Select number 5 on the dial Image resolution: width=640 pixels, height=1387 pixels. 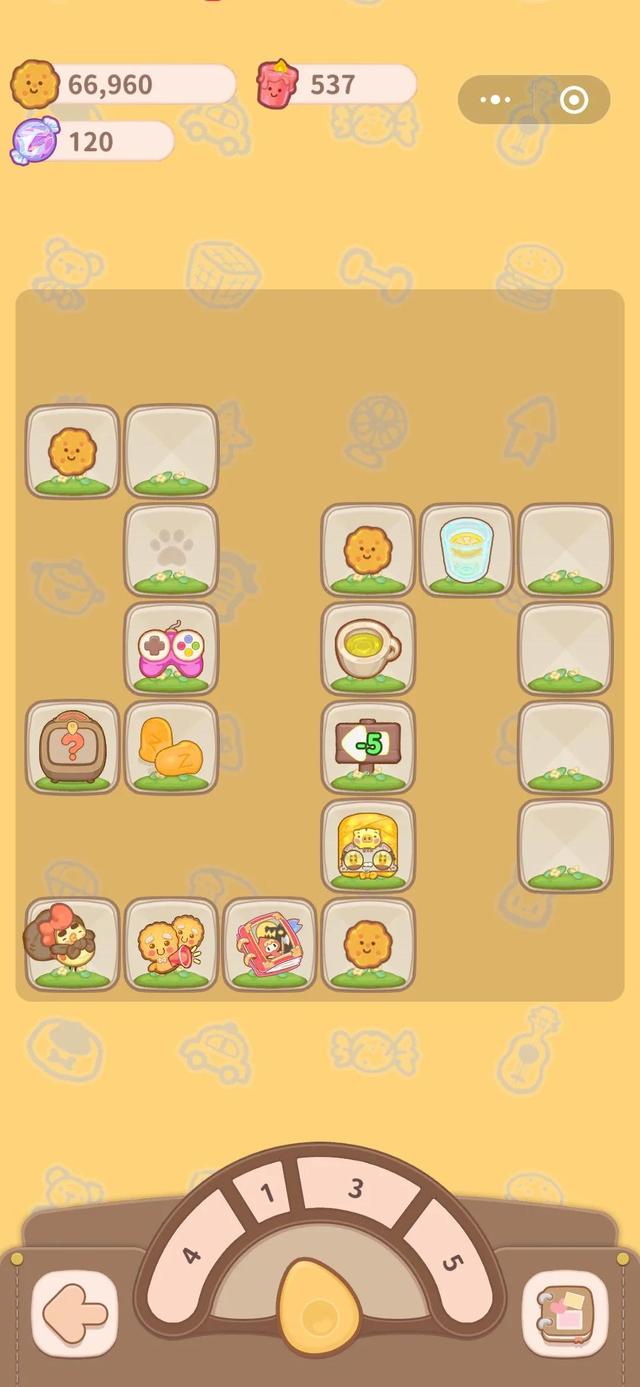[450, 1262]
